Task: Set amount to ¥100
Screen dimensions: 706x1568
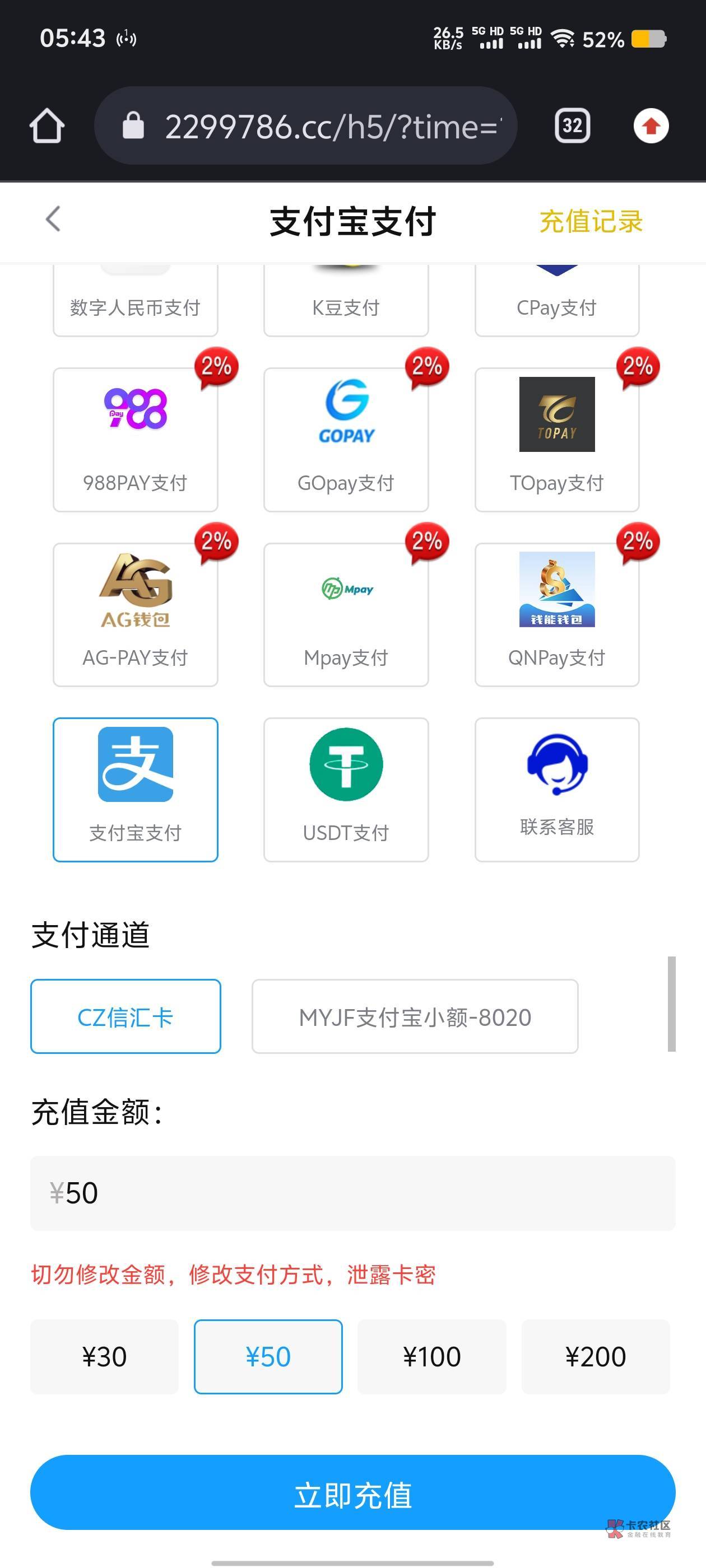Action: (432, 1357)
